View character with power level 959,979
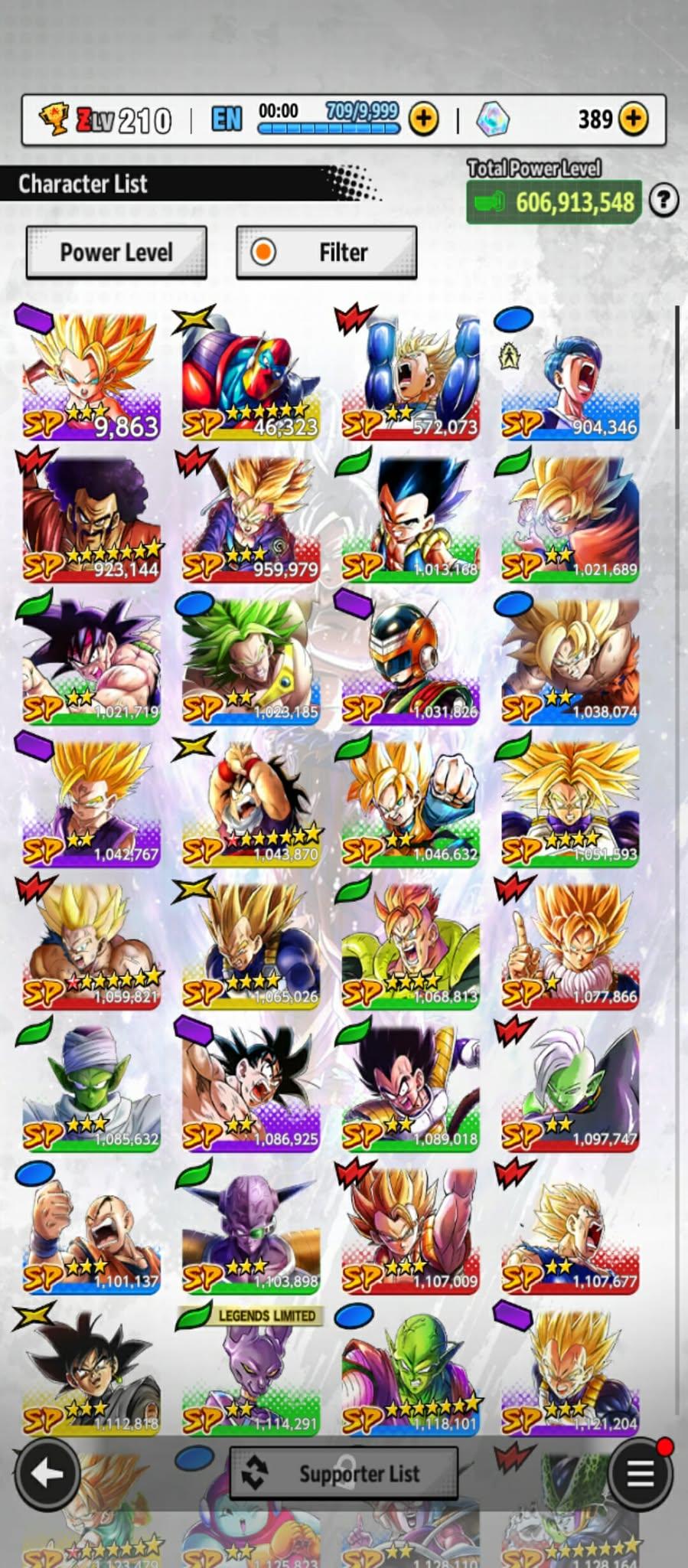 (x=250, y=518)
